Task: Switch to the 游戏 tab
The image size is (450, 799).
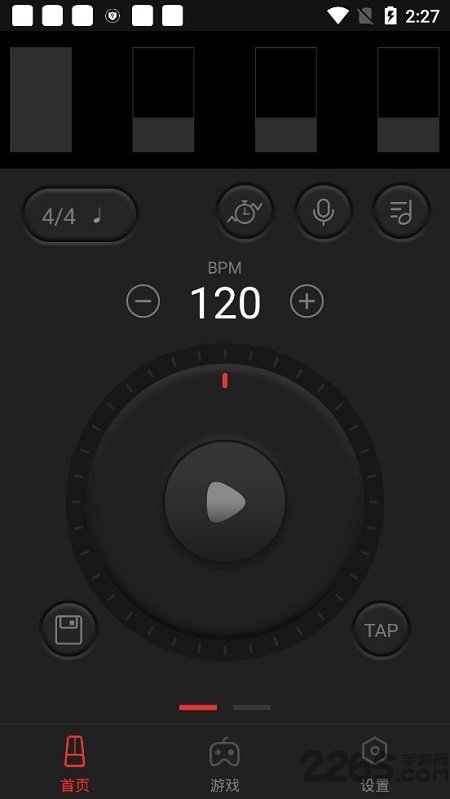Action: click(x=225, y=764)
